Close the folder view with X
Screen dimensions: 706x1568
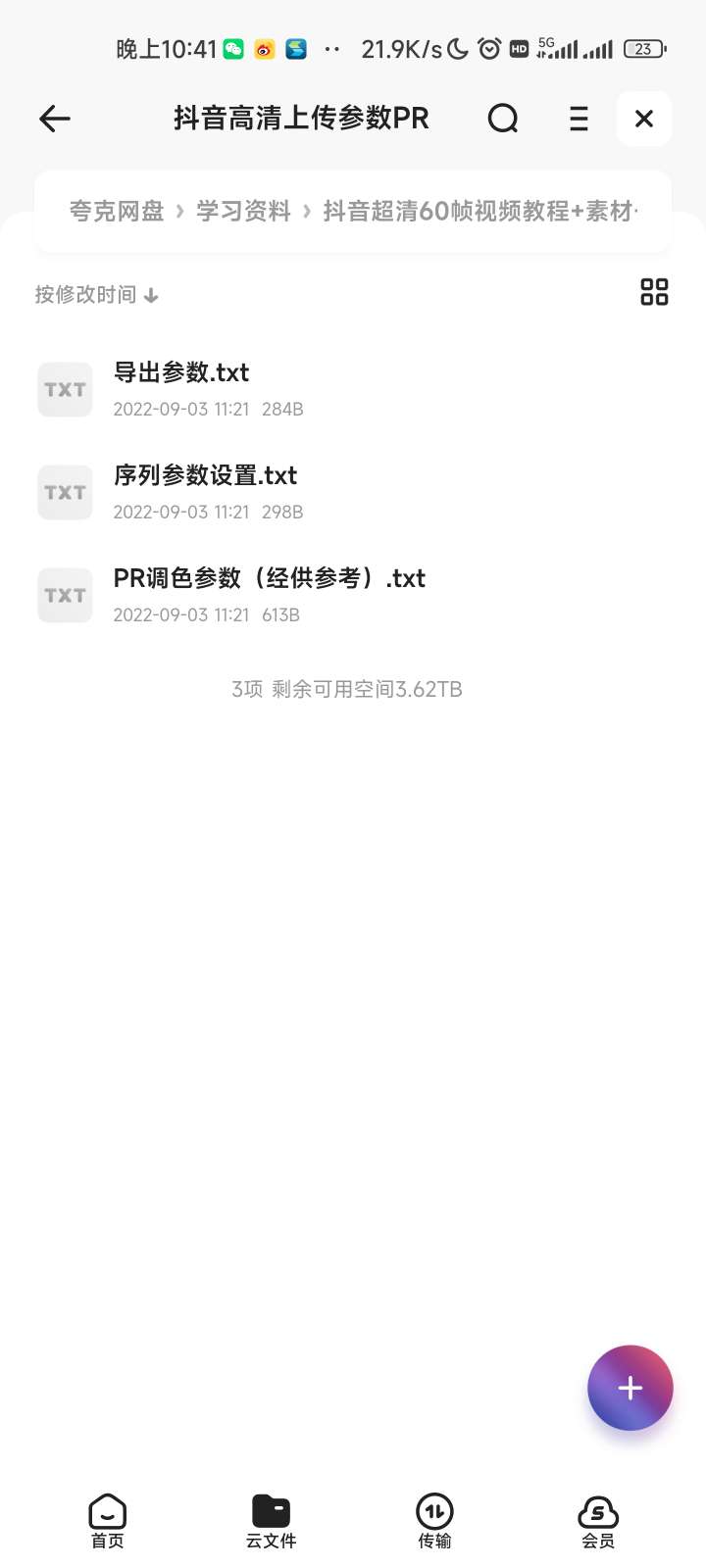point(644,119)
